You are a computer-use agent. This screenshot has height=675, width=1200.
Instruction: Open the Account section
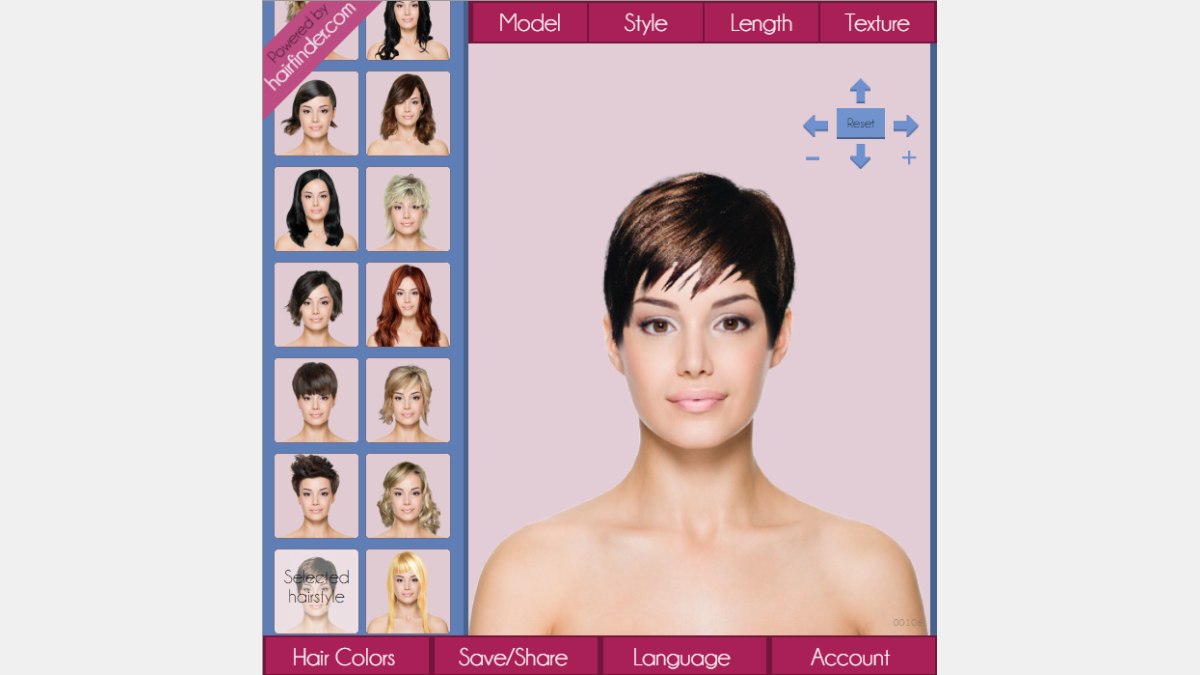[x=850, y=657]
